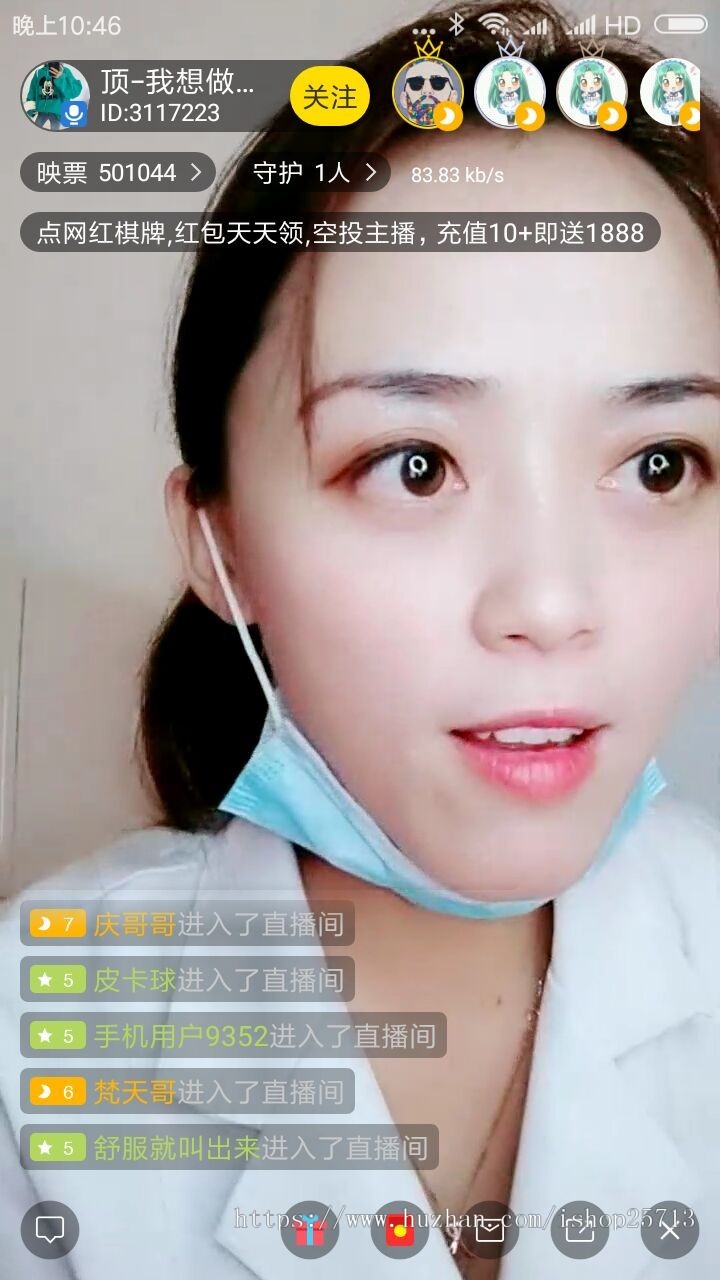Follow the streamer with 关注 button
Image resolution: width=720 pixels, height=1280 pixels.
click(329, 97)
